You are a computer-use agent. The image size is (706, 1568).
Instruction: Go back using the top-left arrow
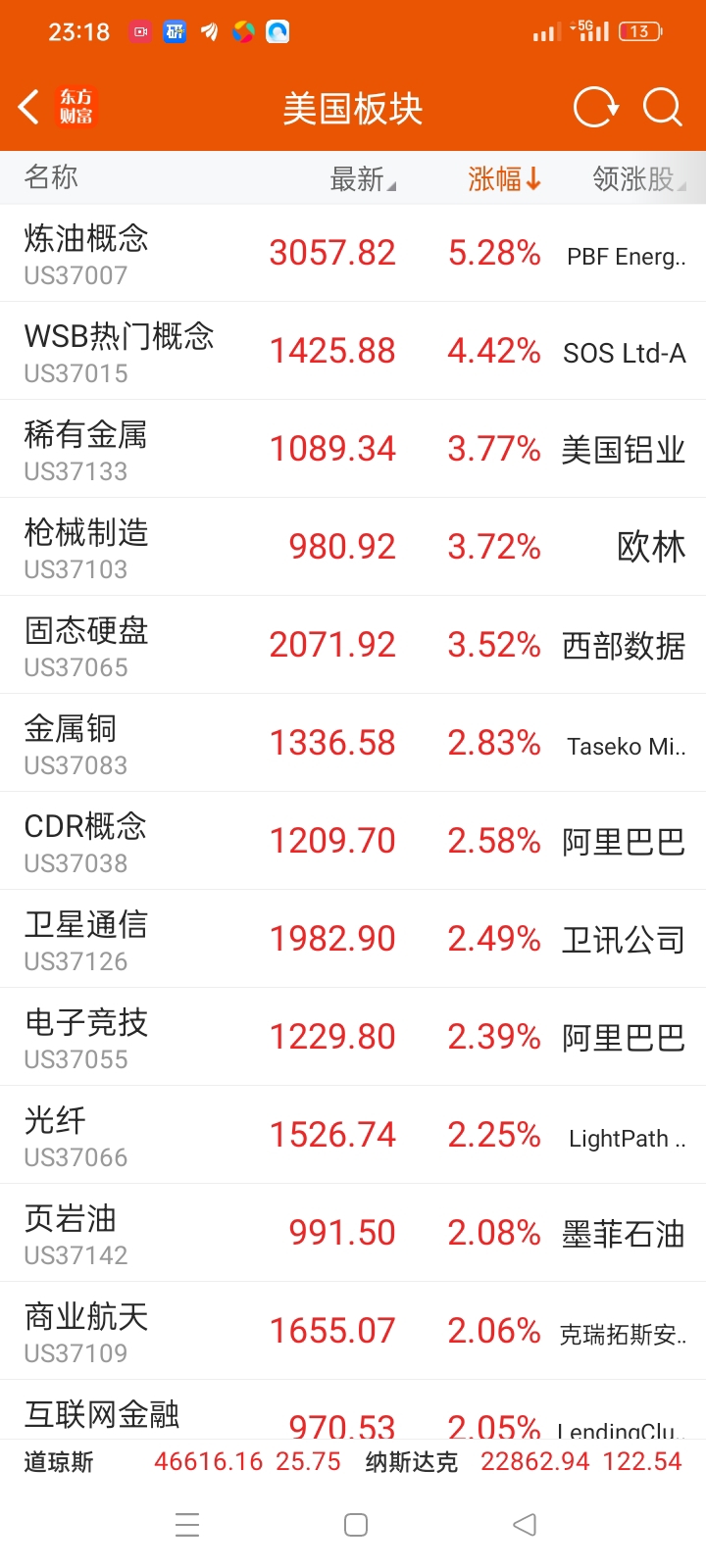[x=28, y=107]
